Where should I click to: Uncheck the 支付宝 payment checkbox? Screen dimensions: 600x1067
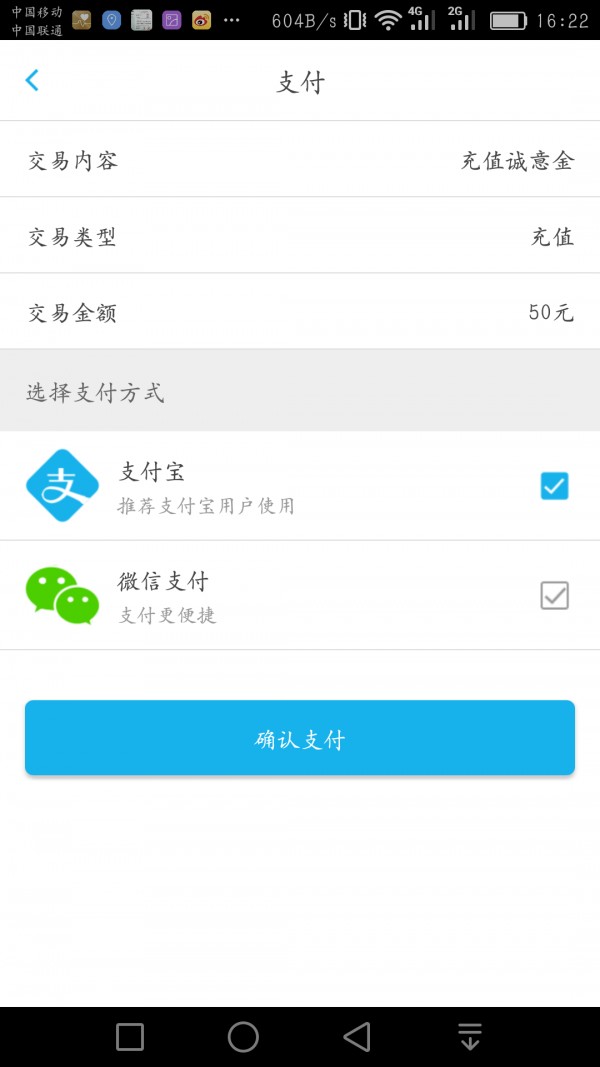point(554,486)
